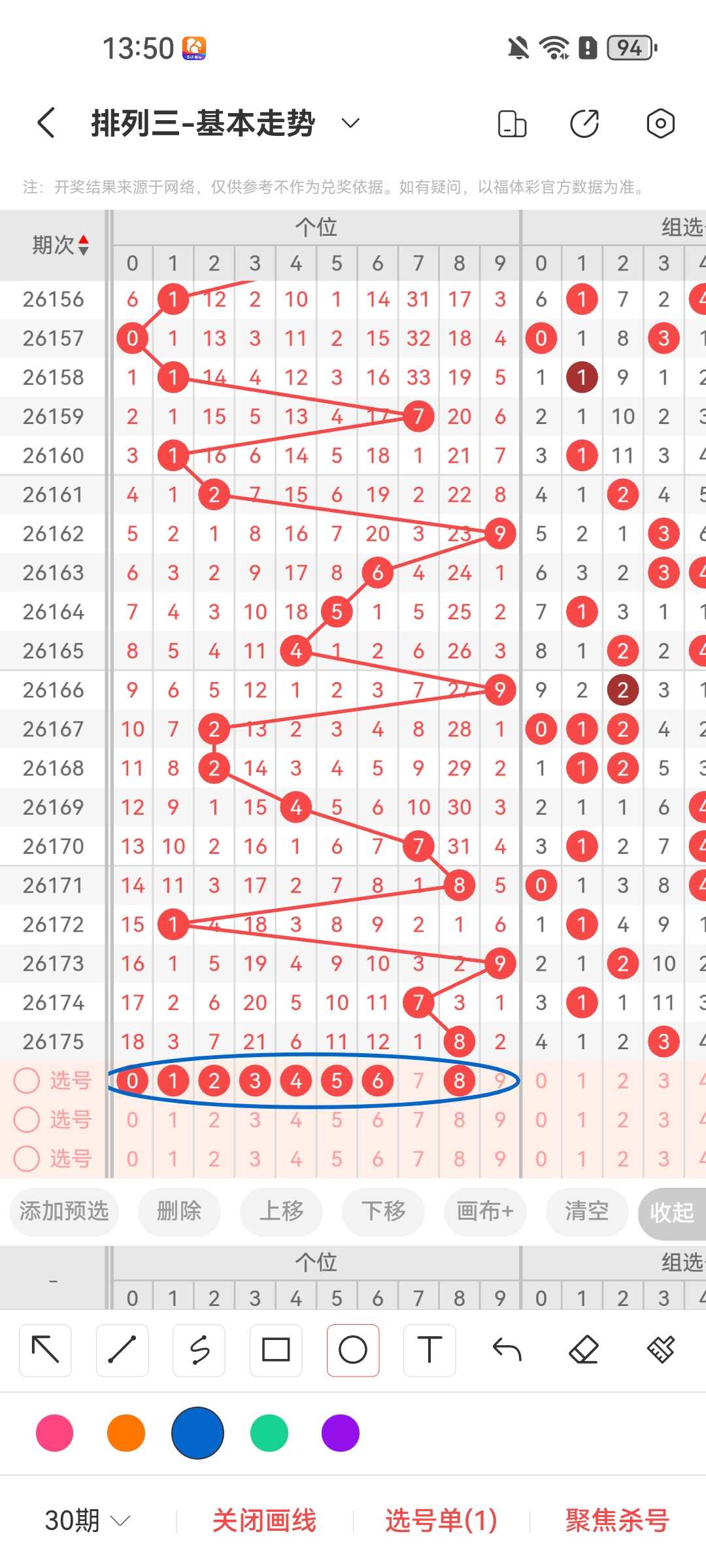Choose the green color swatch

click(269, 1433)
